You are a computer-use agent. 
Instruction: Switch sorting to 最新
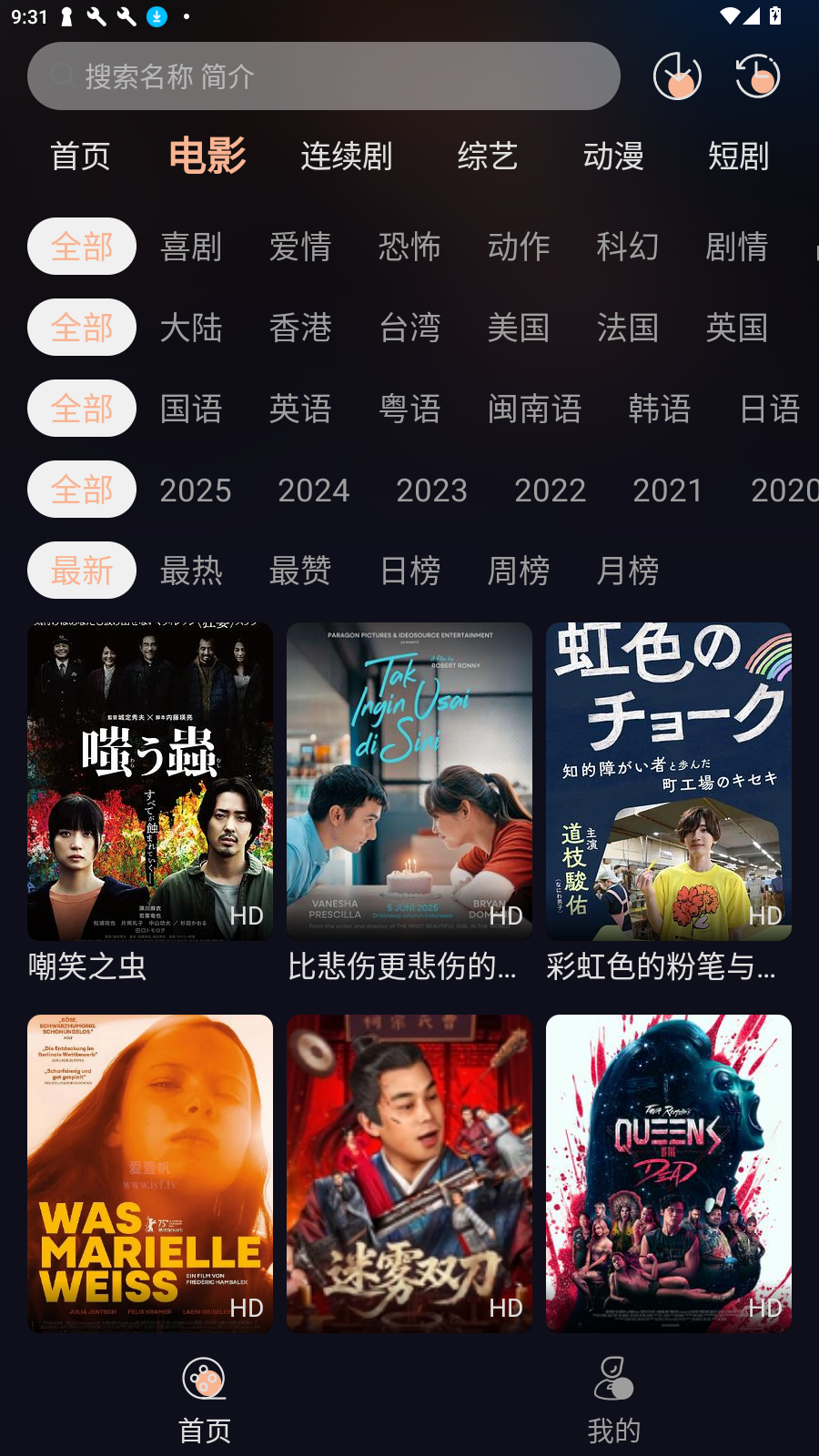81,571
